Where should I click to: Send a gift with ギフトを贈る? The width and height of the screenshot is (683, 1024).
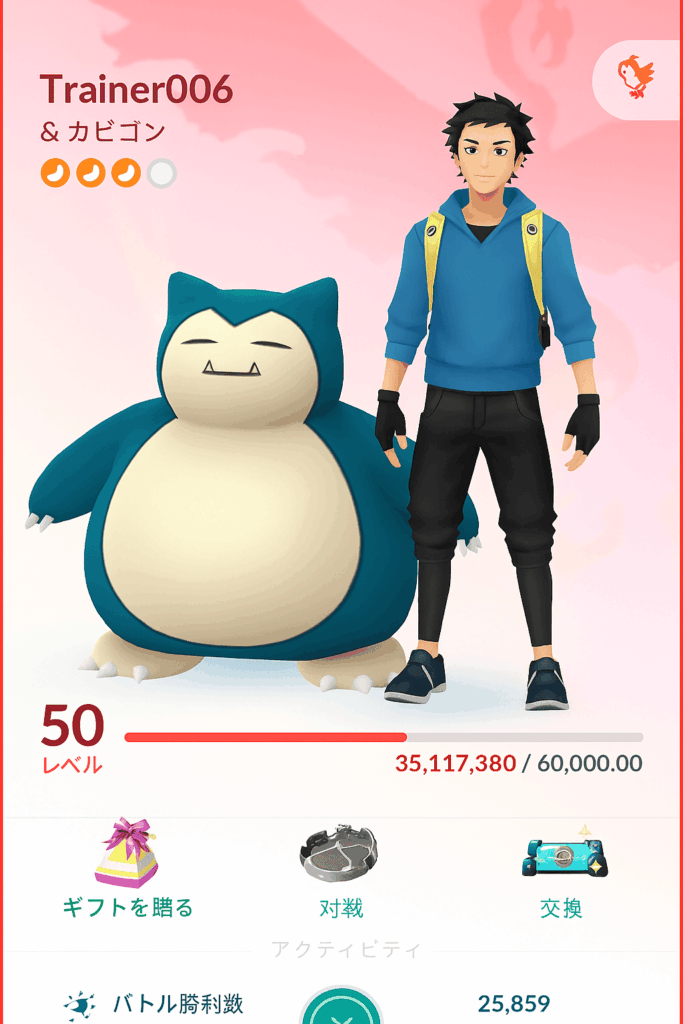127,868
